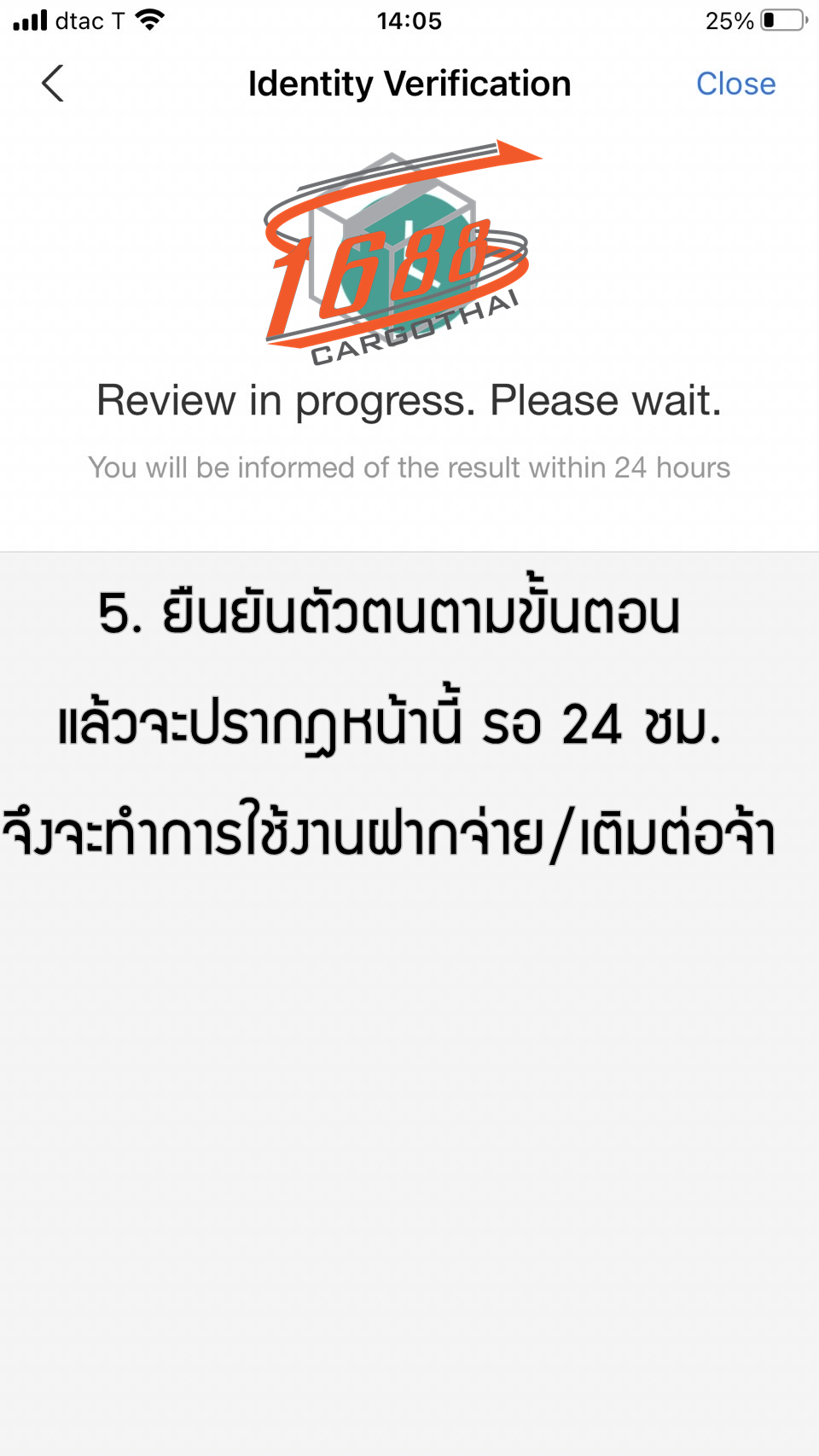Close the Identity Verification page

tap(735, 84)
